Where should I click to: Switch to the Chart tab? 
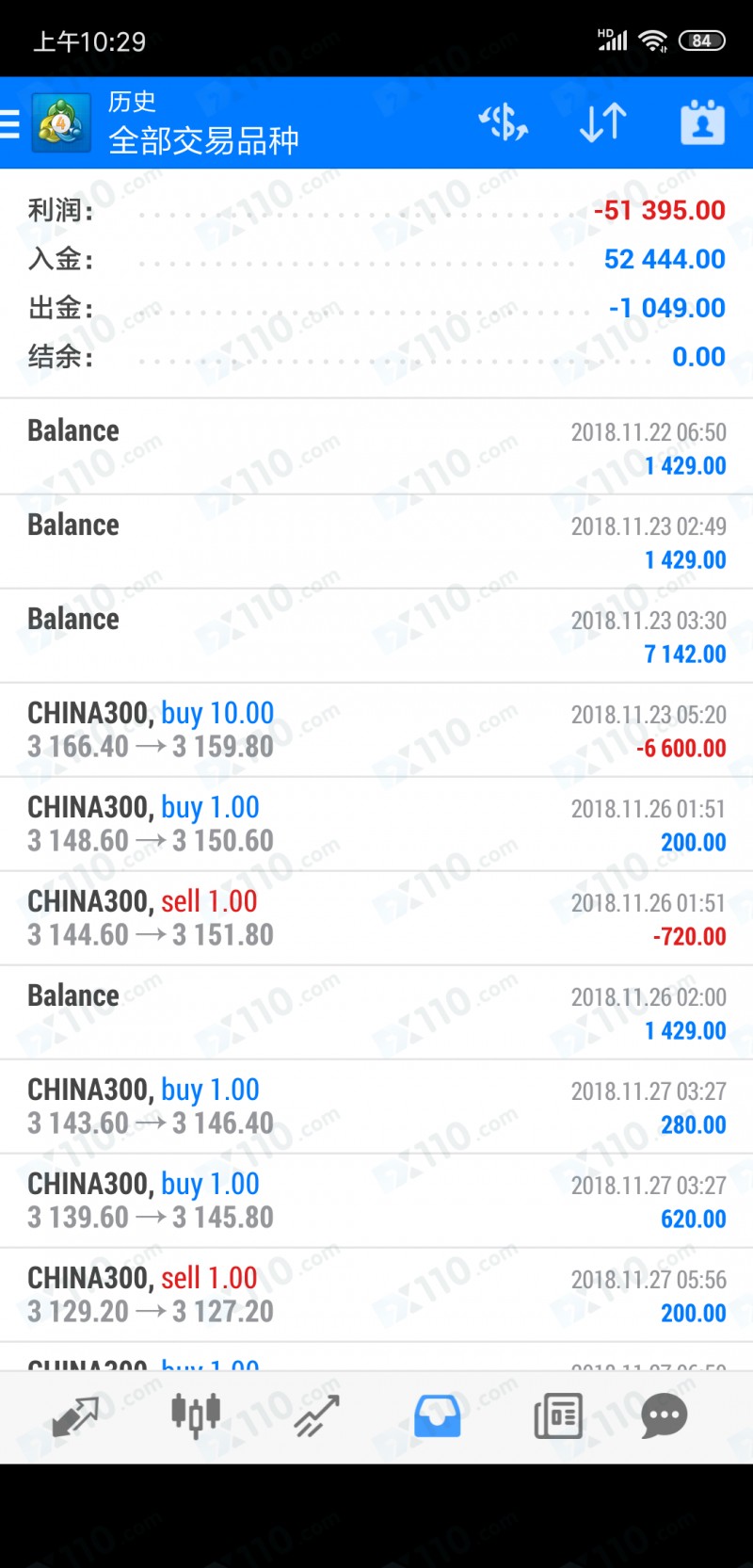point(196,1415)
